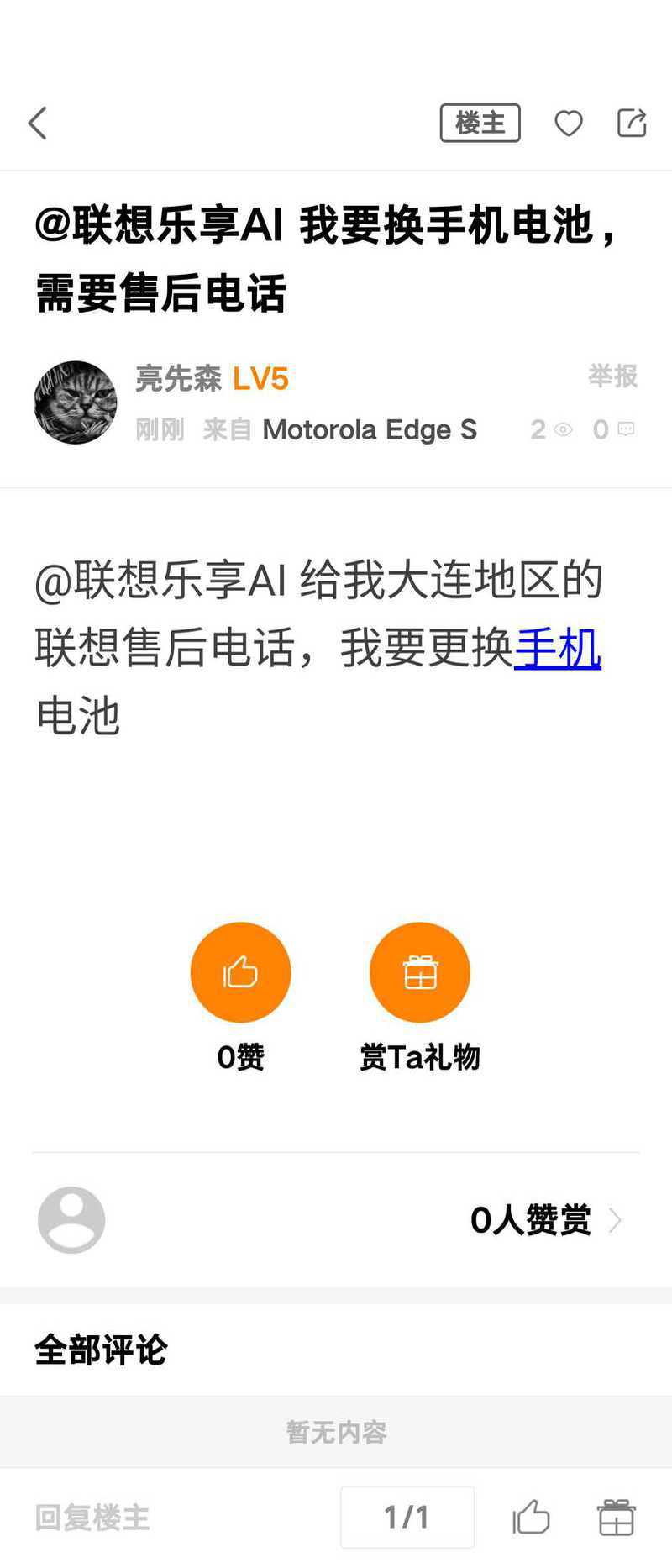
Task: Reply to the post via 回复楼主
Action: tap(92, 1518)
